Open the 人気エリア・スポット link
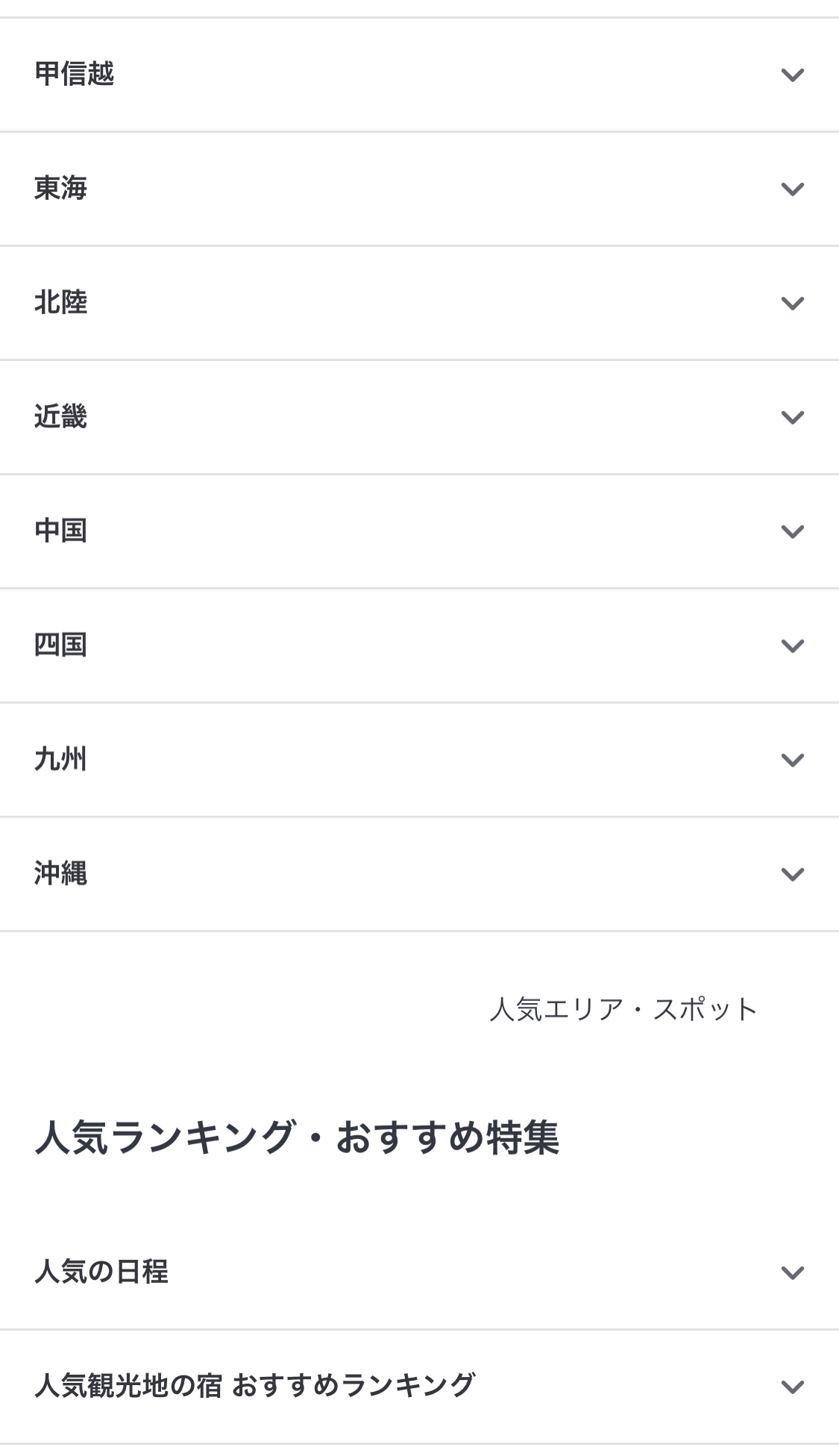The image size is (839, 1456). coord(623,1009)
